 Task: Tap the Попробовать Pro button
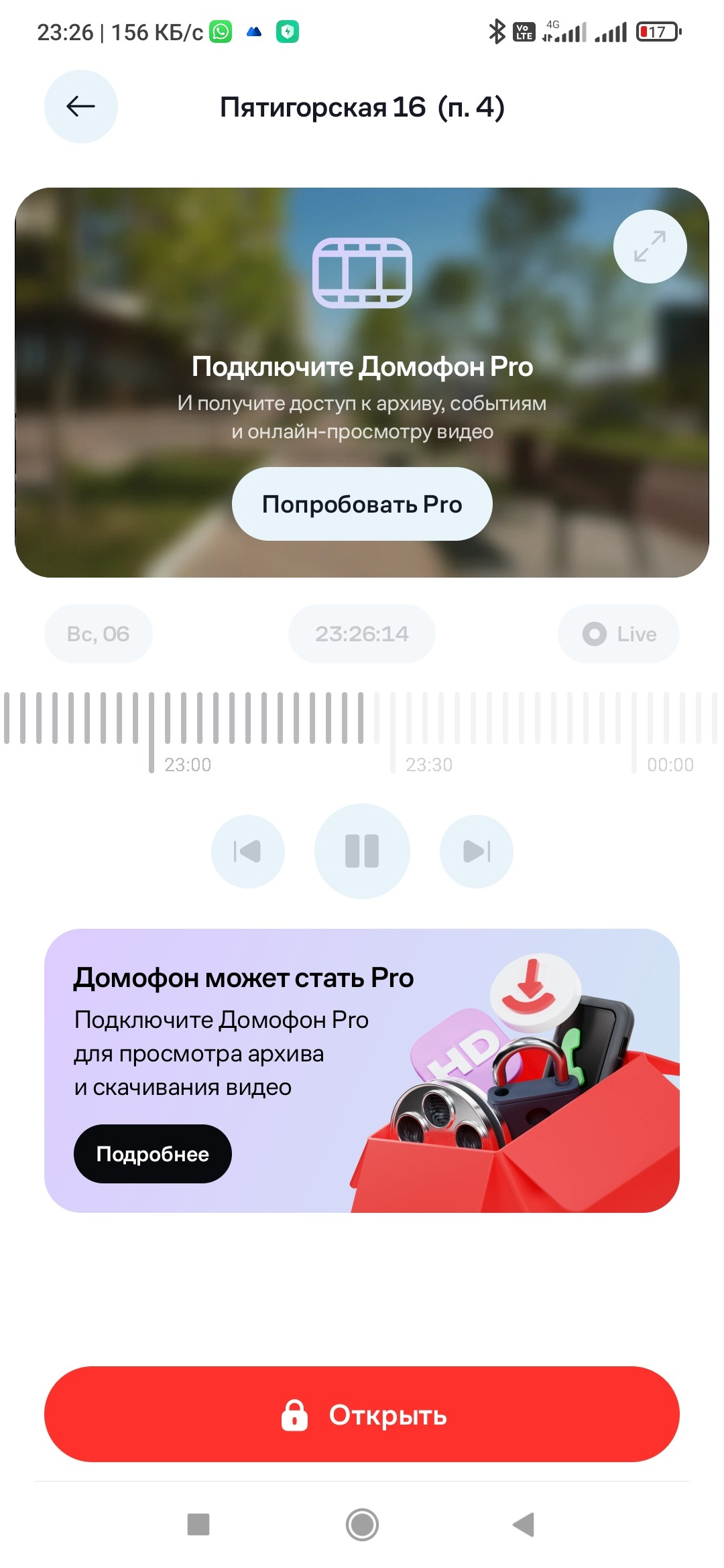[362, 504]
